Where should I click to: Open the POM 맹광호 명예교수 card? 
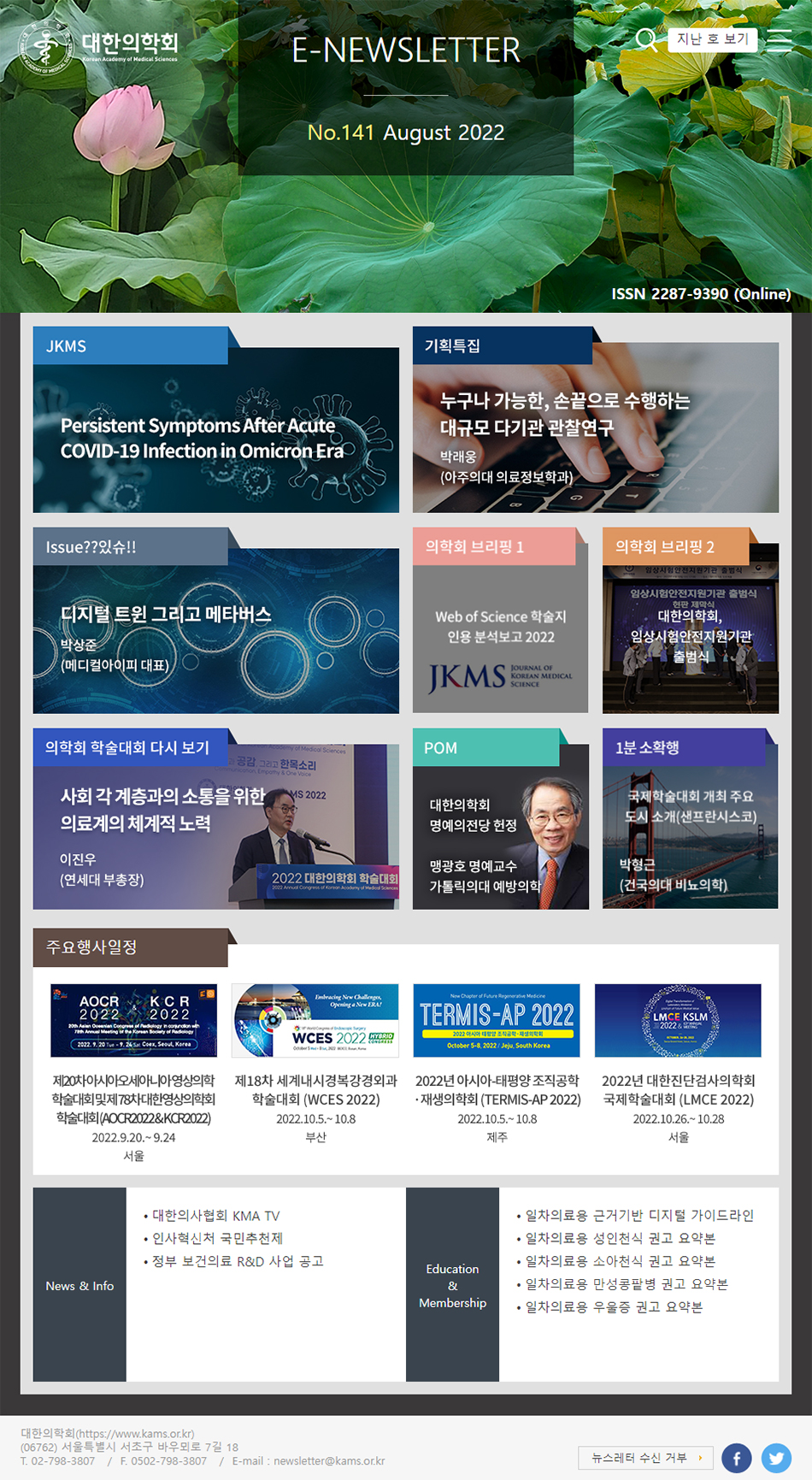click(500, 834)
